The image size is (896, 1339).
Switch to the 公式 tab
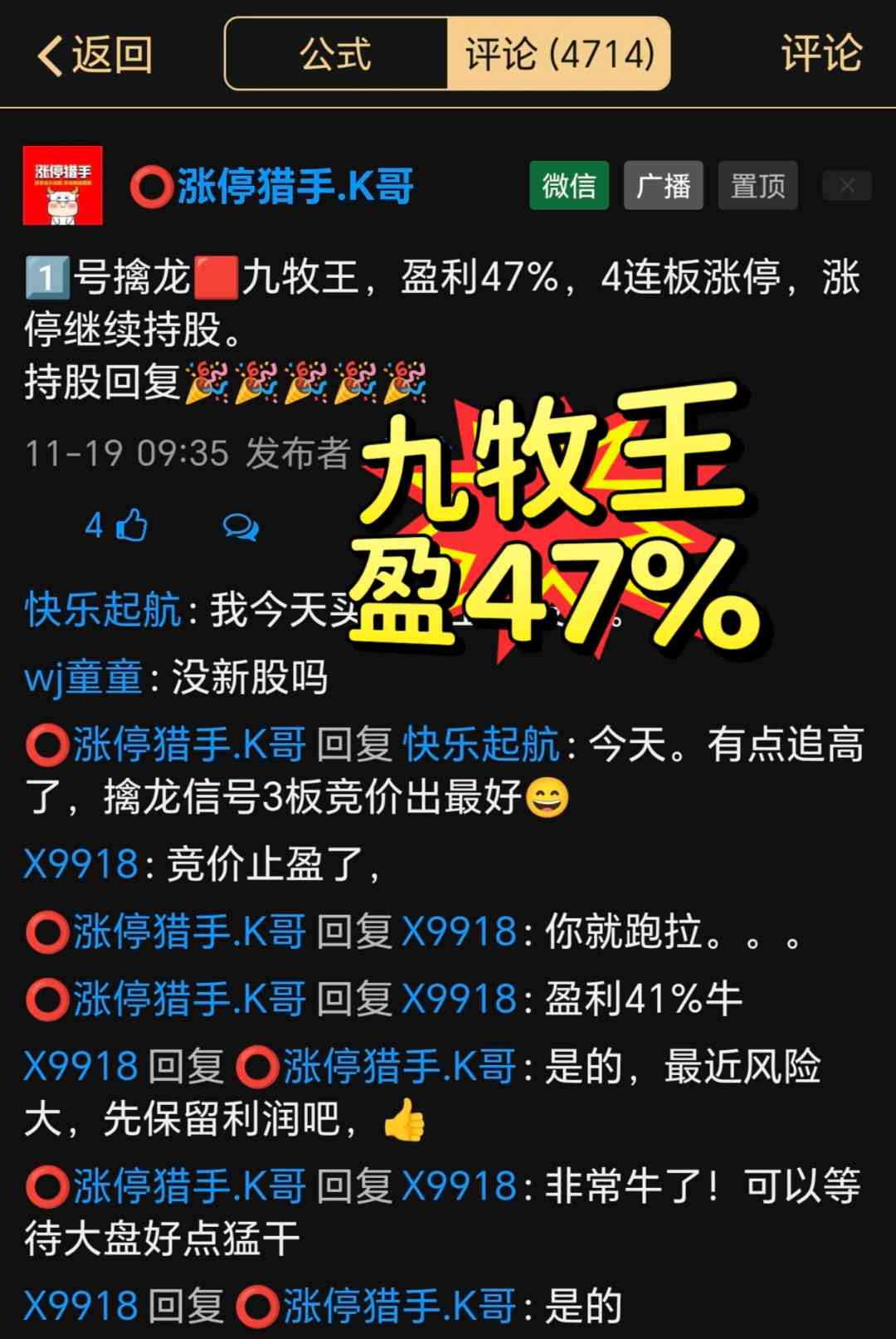336,55
